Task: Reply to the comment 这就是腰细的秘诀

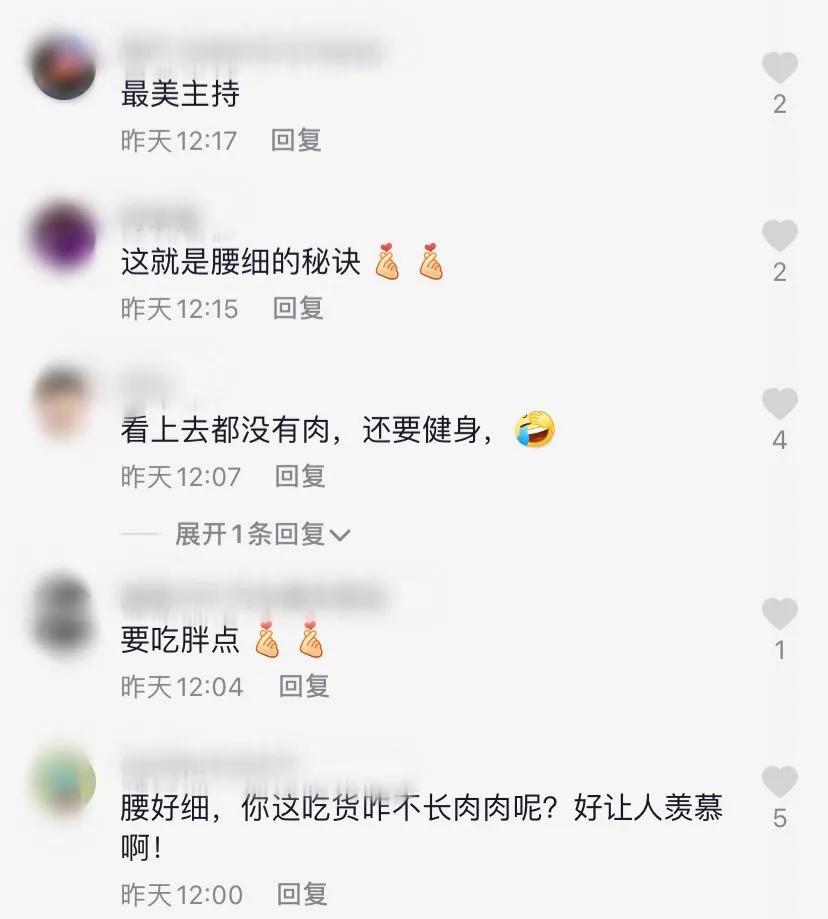Action: pos(298,309)
